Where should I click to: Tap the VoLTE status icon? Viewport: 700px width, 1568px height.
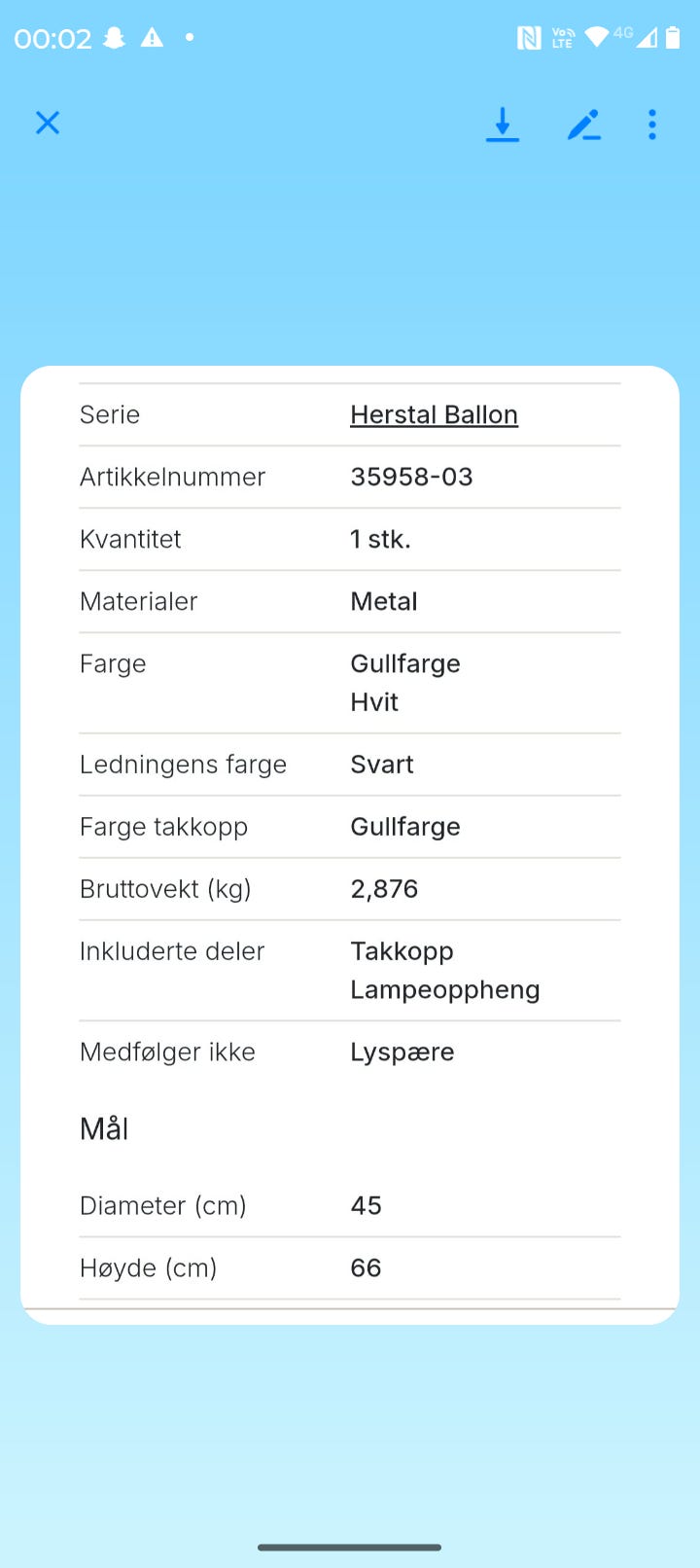pos(562,37)
